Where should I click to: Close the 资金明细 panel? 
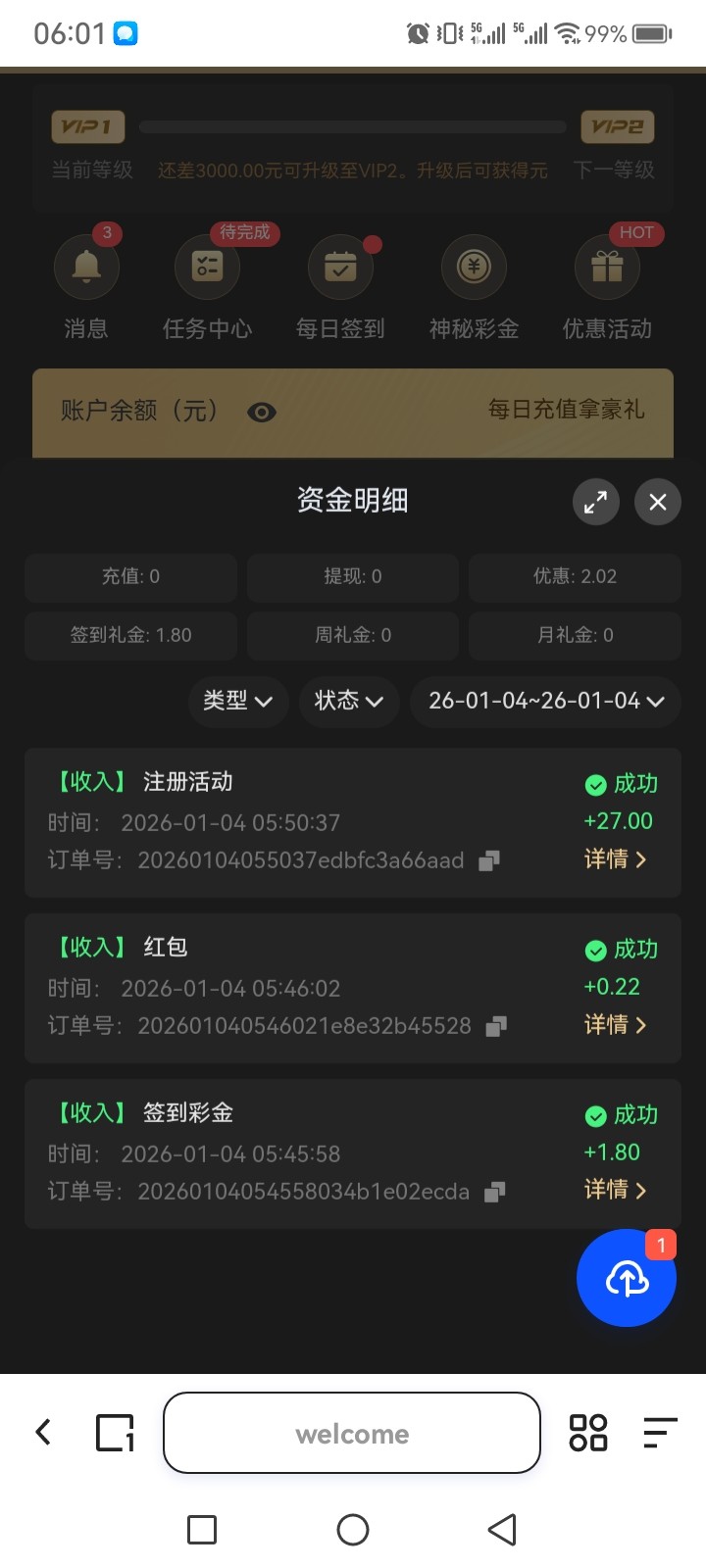coord(657,502)
